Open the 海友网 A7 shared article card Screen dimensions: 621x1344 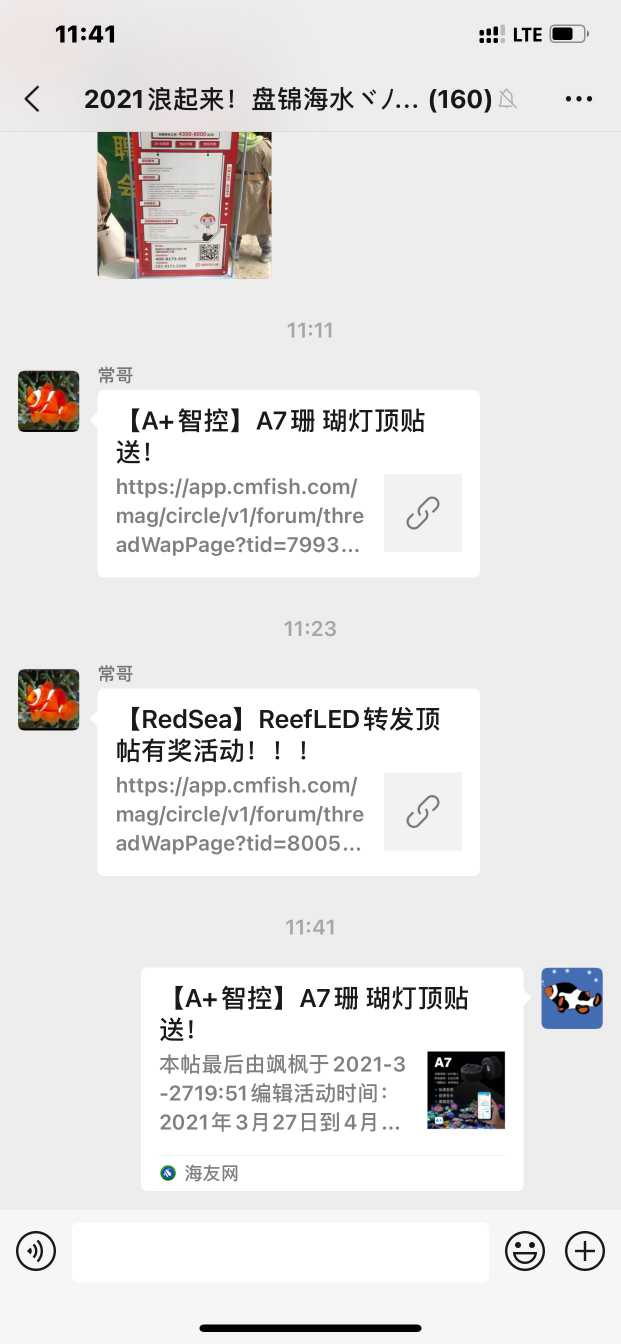(x=332, y=1078)
